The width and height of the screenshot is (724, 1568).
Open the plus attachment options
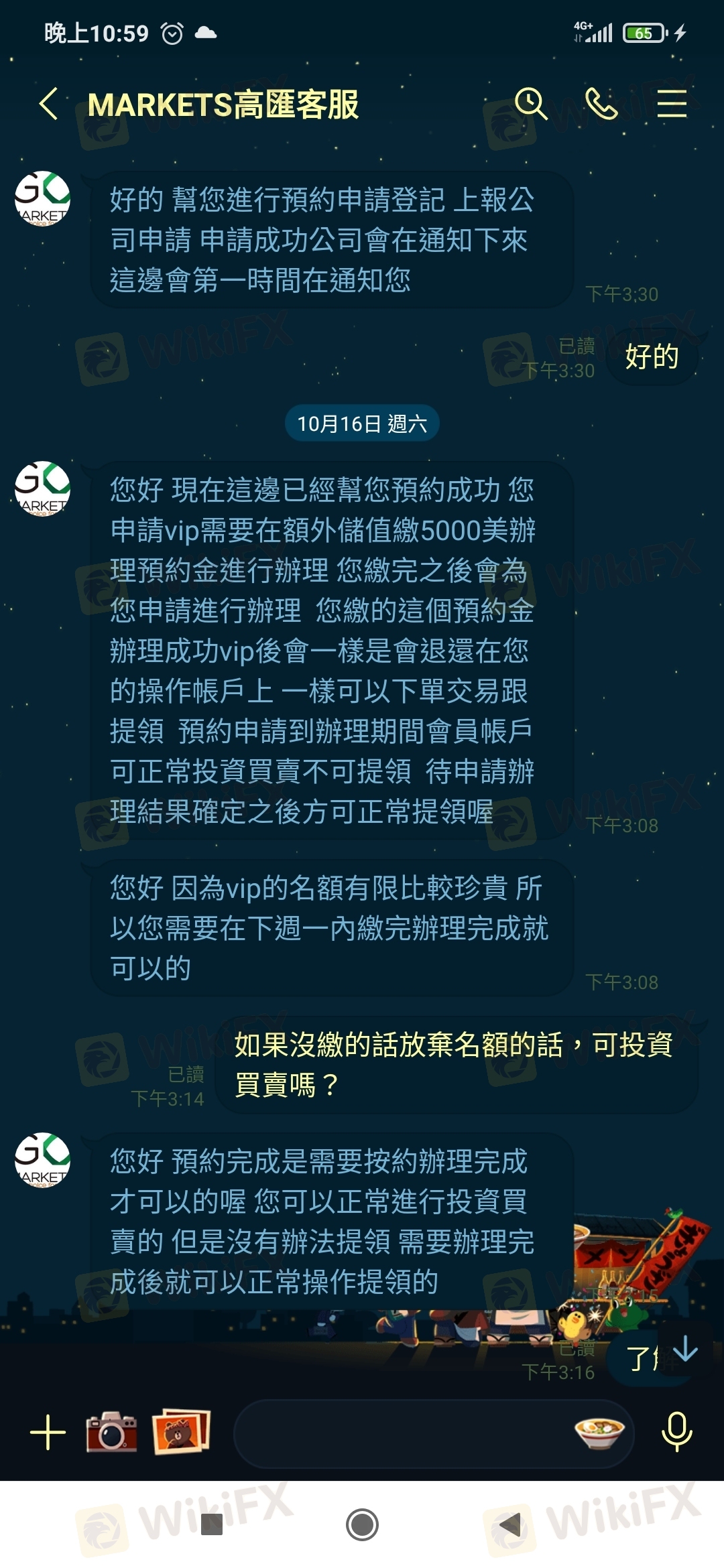48,1432
